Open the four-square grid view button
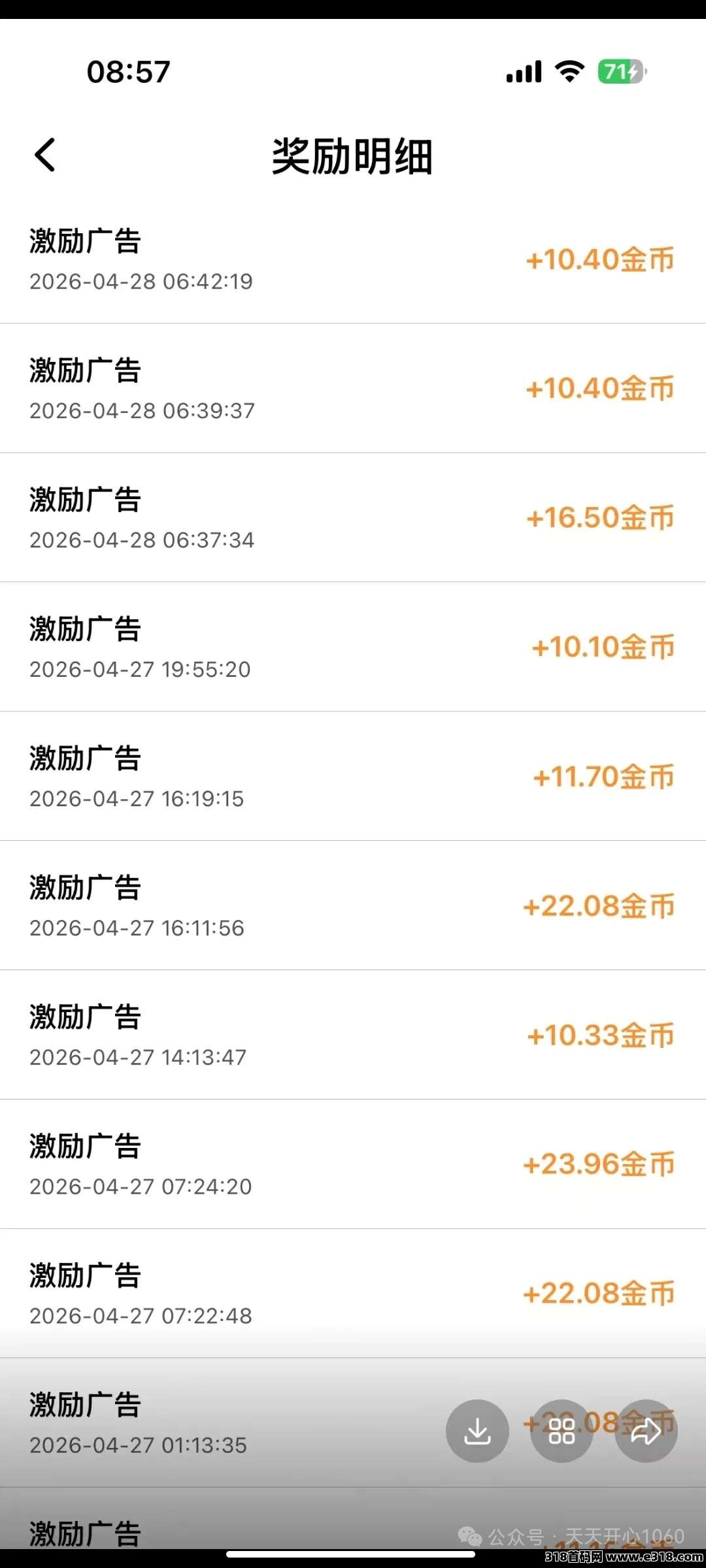 click(x=562, y=1431)
